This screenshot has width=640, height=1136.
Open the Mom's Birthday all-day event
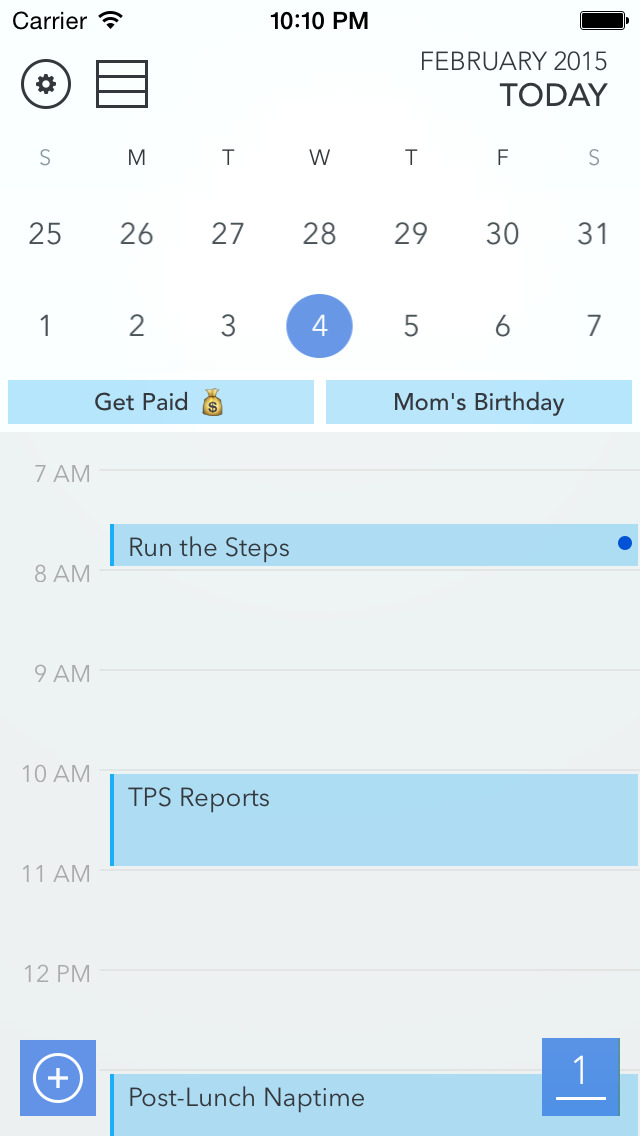point(479,402)
